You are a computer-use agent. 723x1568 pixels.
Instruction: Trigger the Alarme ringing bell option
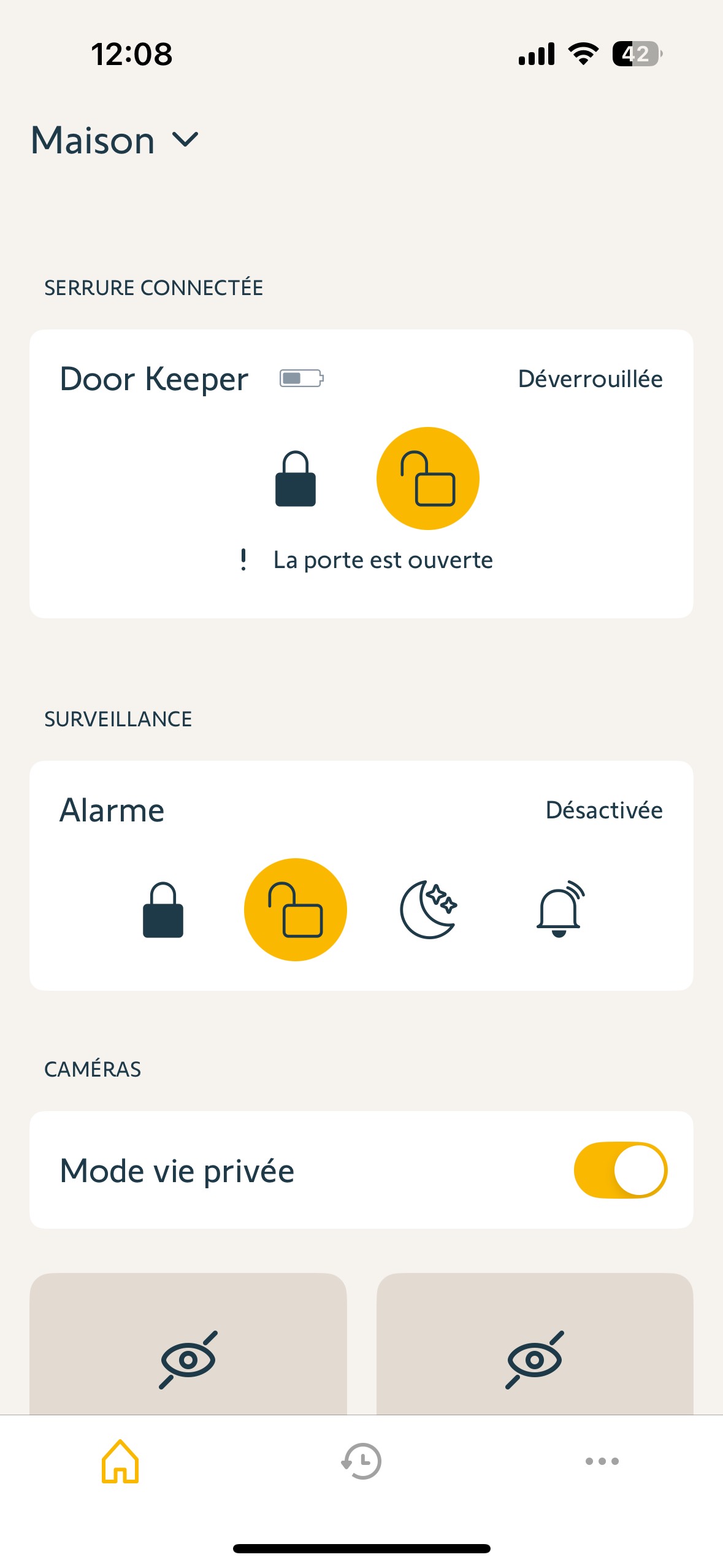point(560,910)
